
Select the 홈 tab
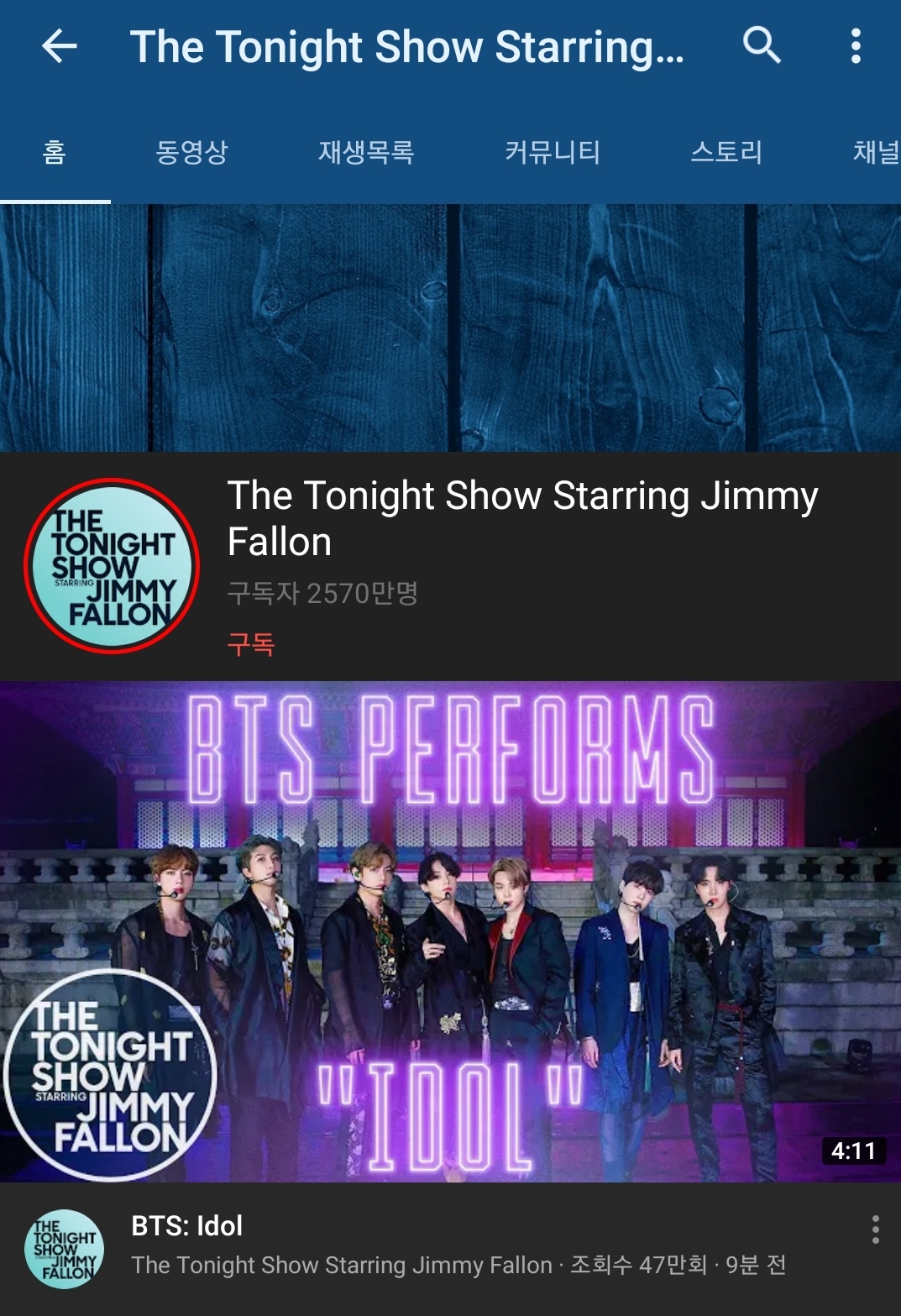click(x=55, y=153)
